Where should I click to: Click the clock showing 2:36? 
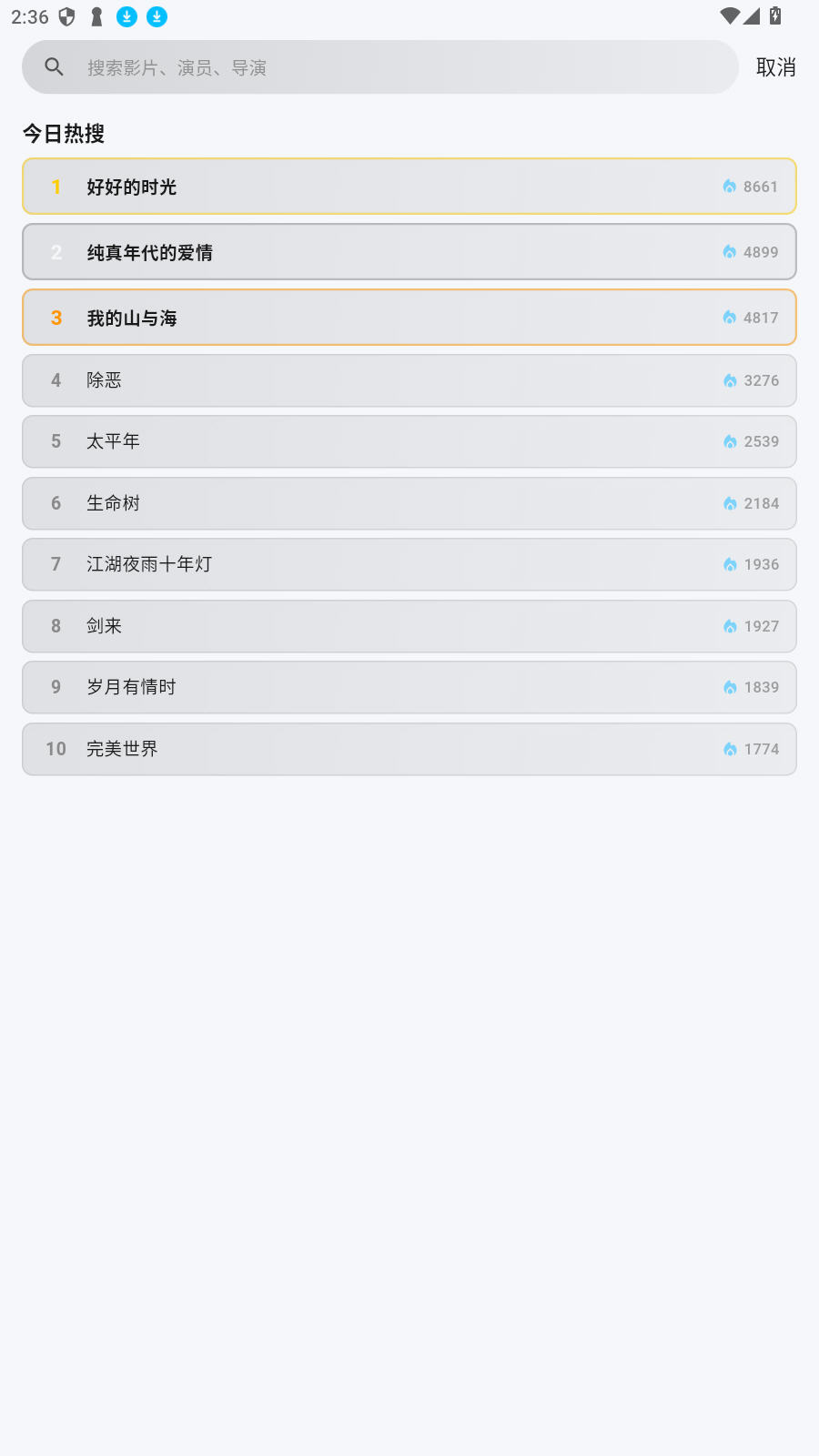point(33,15)
